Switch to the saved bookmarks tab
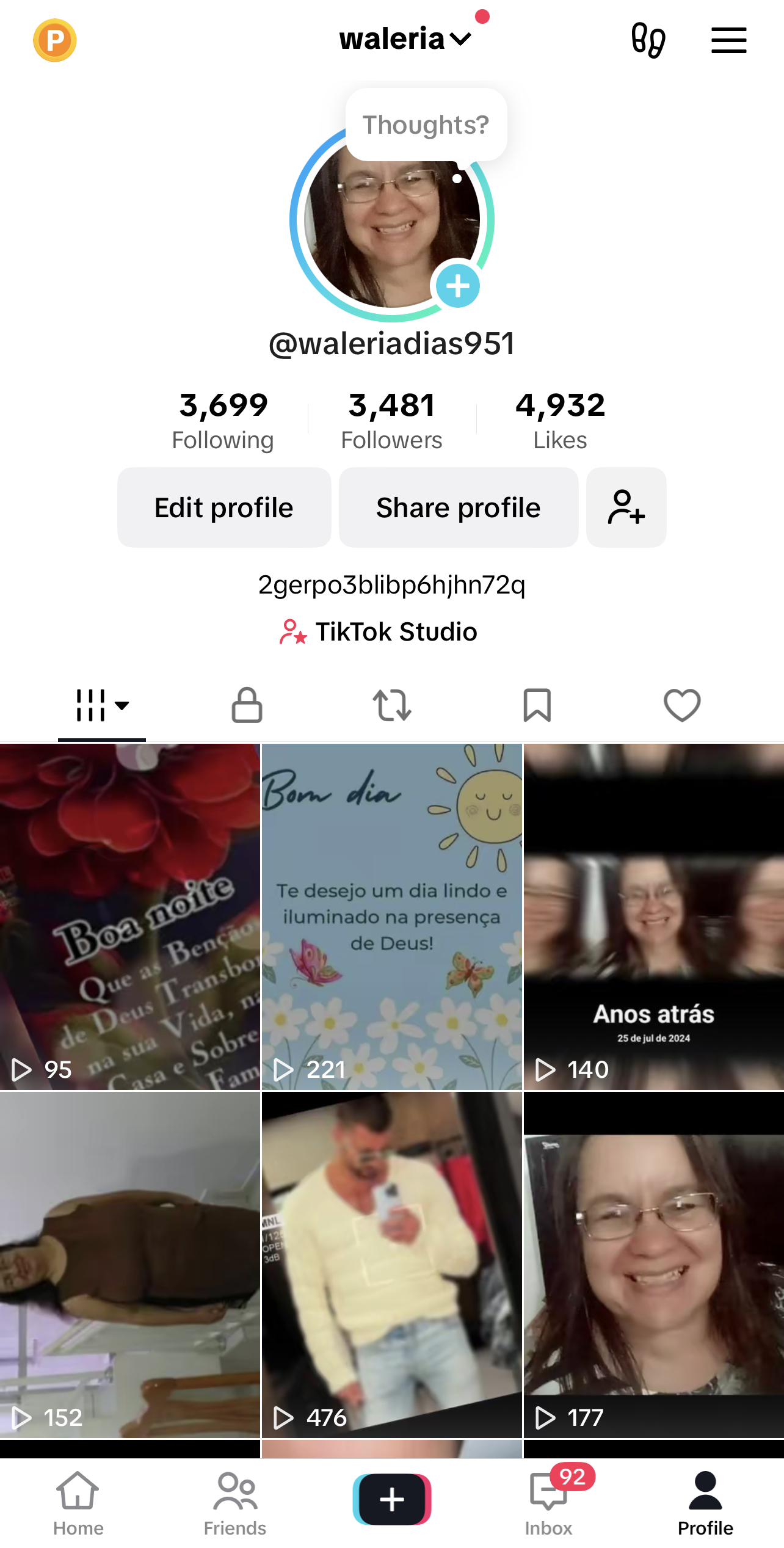Screen dimensions: 784x1548 click(x=537, y=705)
